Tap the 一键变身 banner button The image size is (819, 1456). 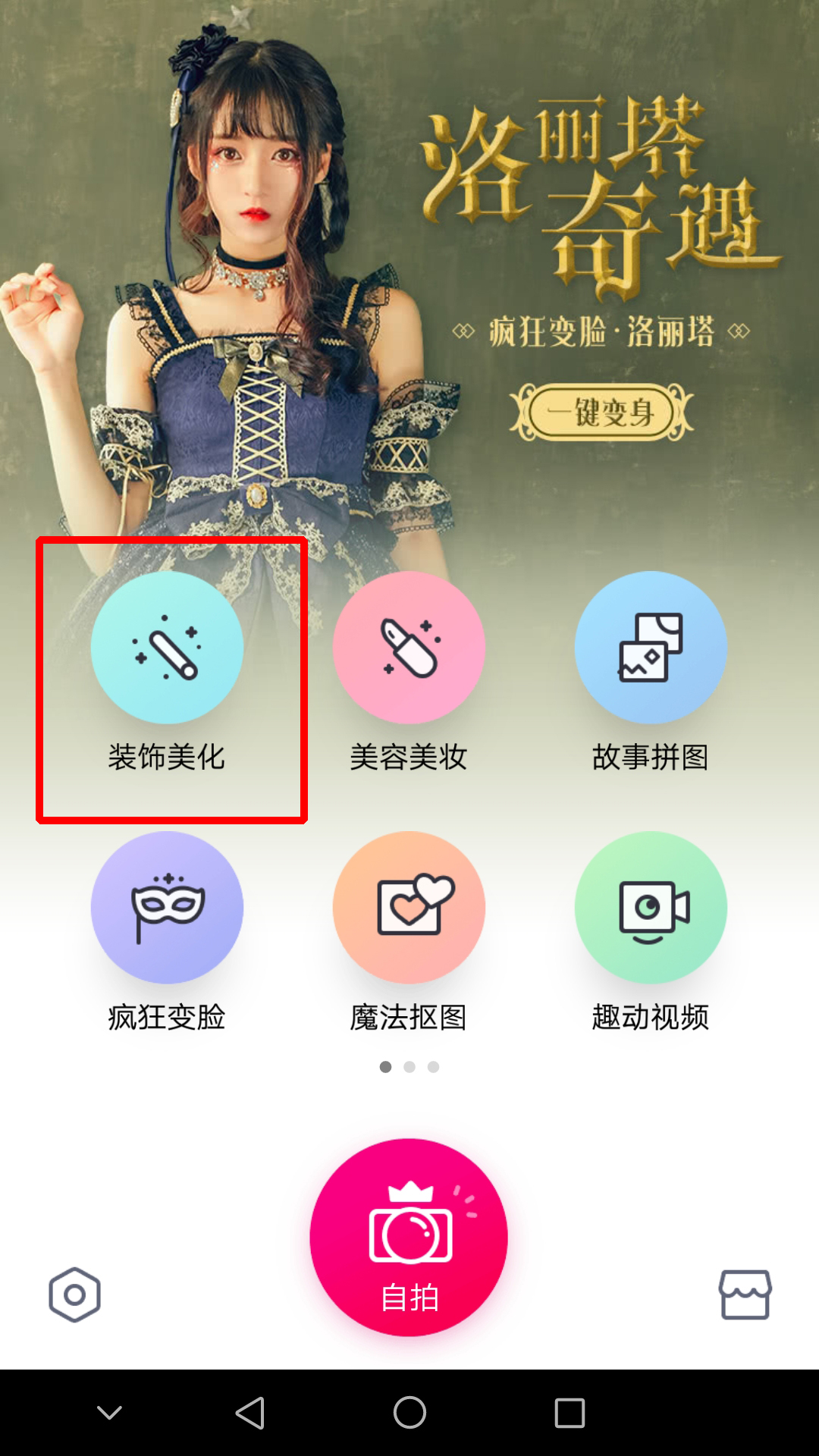(x=601, y=413)
